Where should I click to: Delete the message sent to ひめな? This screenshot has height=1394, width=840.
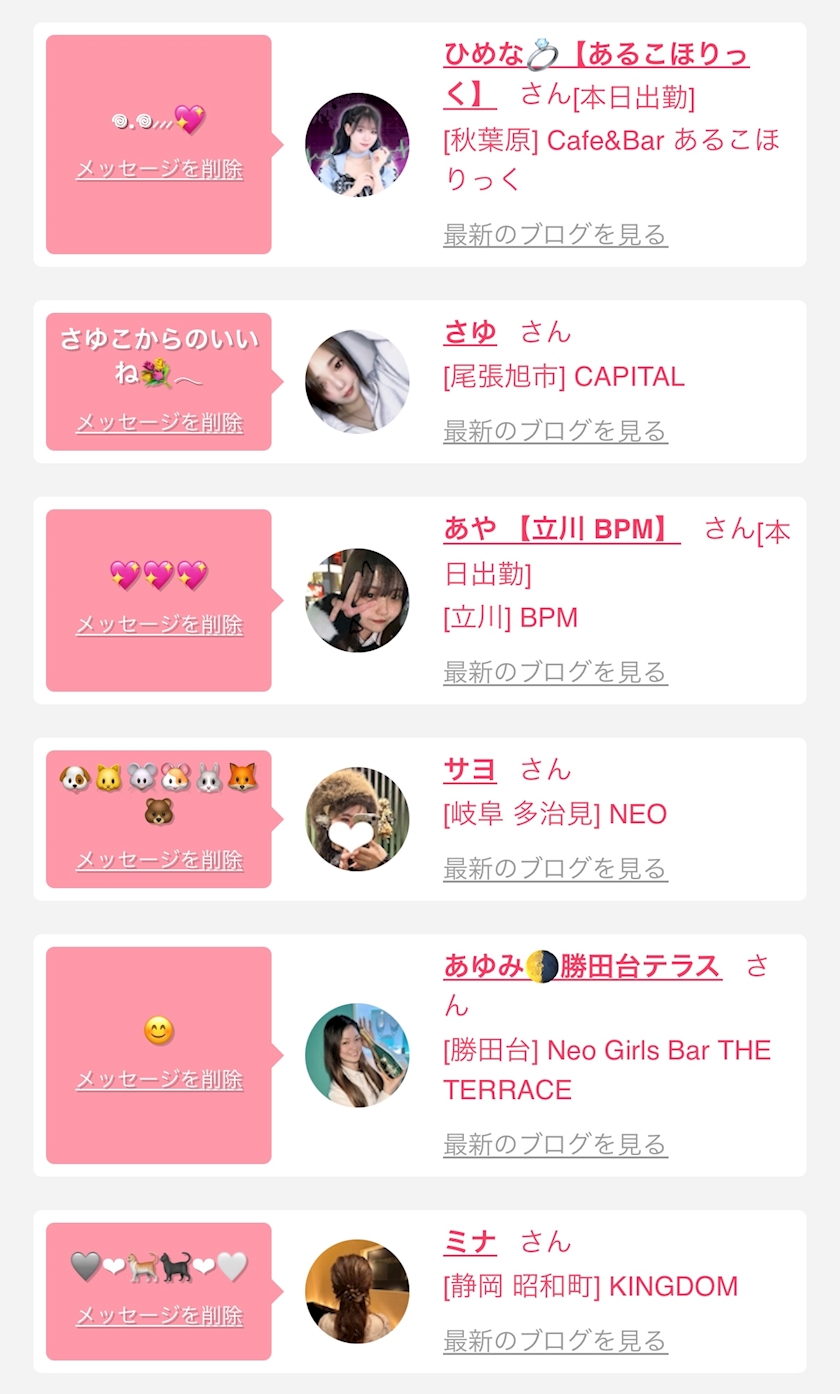click(x=159, y=169)
